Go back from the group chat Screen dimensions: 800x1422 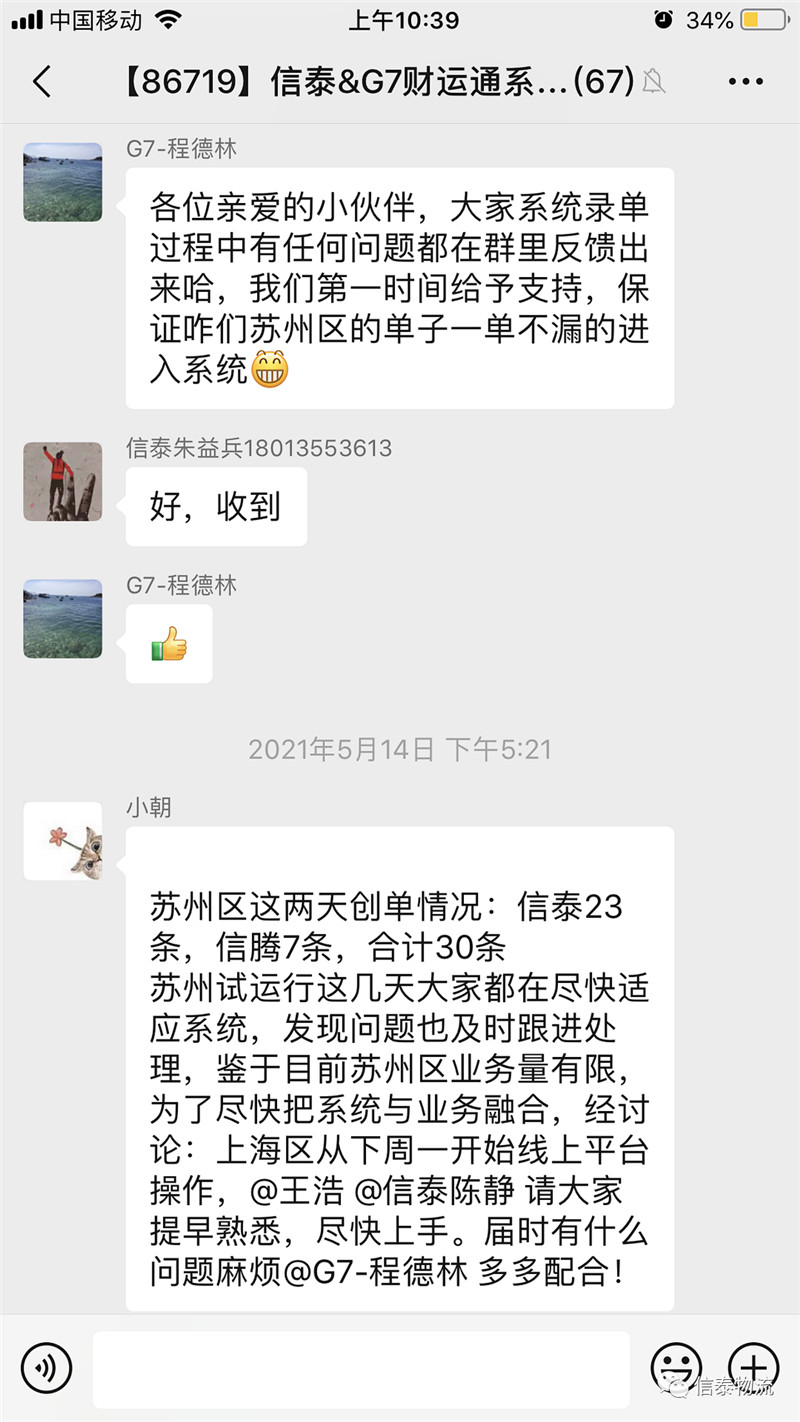[42, 82]
